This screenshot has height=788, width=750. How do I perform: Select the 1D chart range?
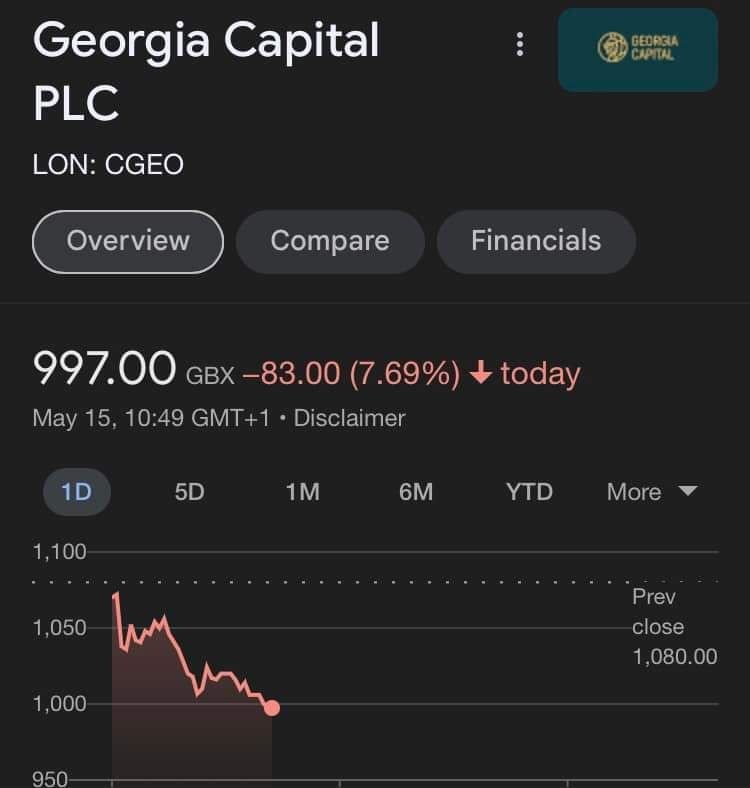pyautogui.click(x=76, y=492)
